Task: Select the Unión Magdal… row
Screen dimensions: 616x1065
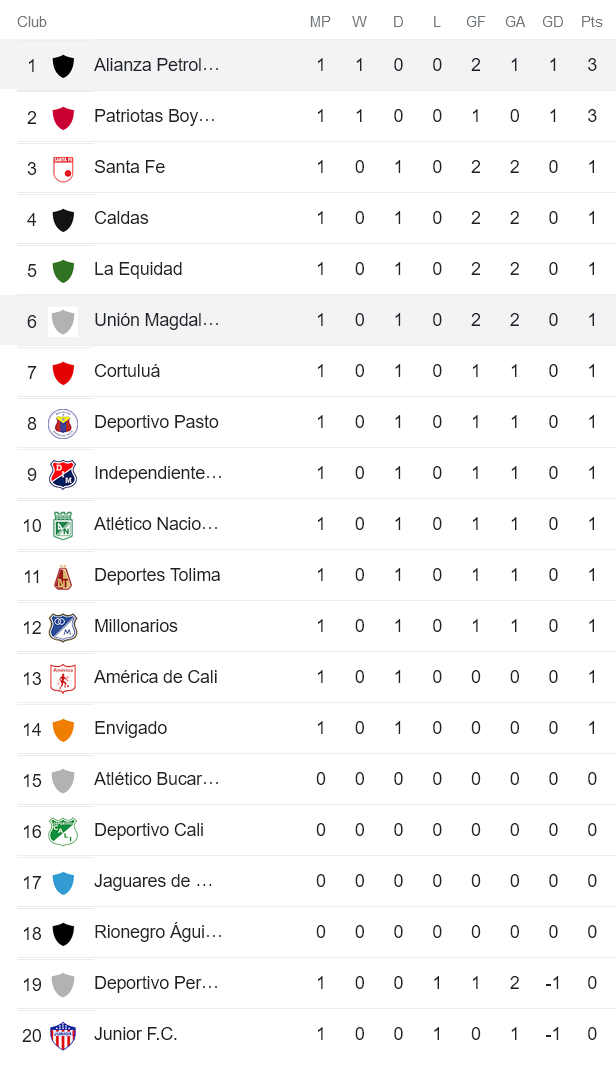Action: click(x=156, y=320)
